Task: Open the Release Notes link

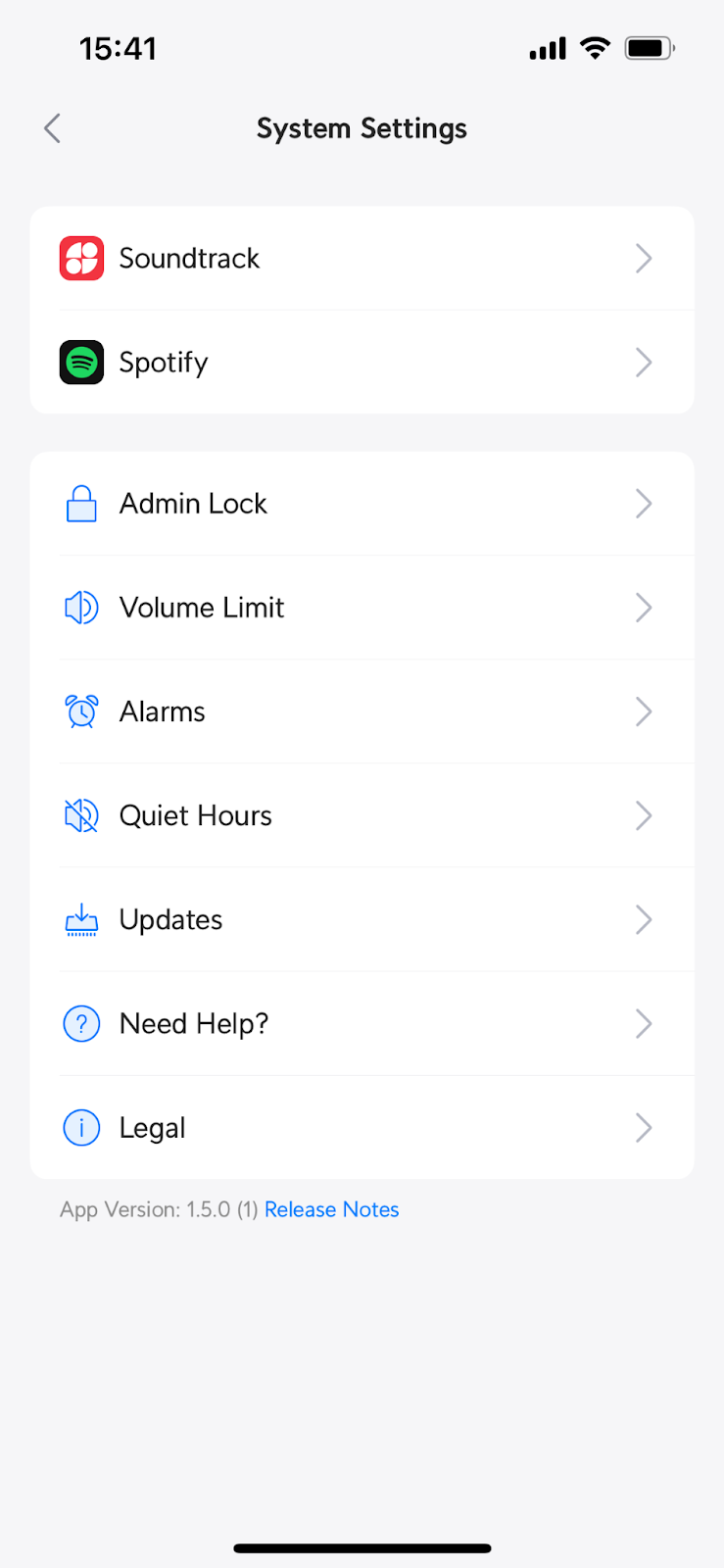Action: pos(331,1209)
